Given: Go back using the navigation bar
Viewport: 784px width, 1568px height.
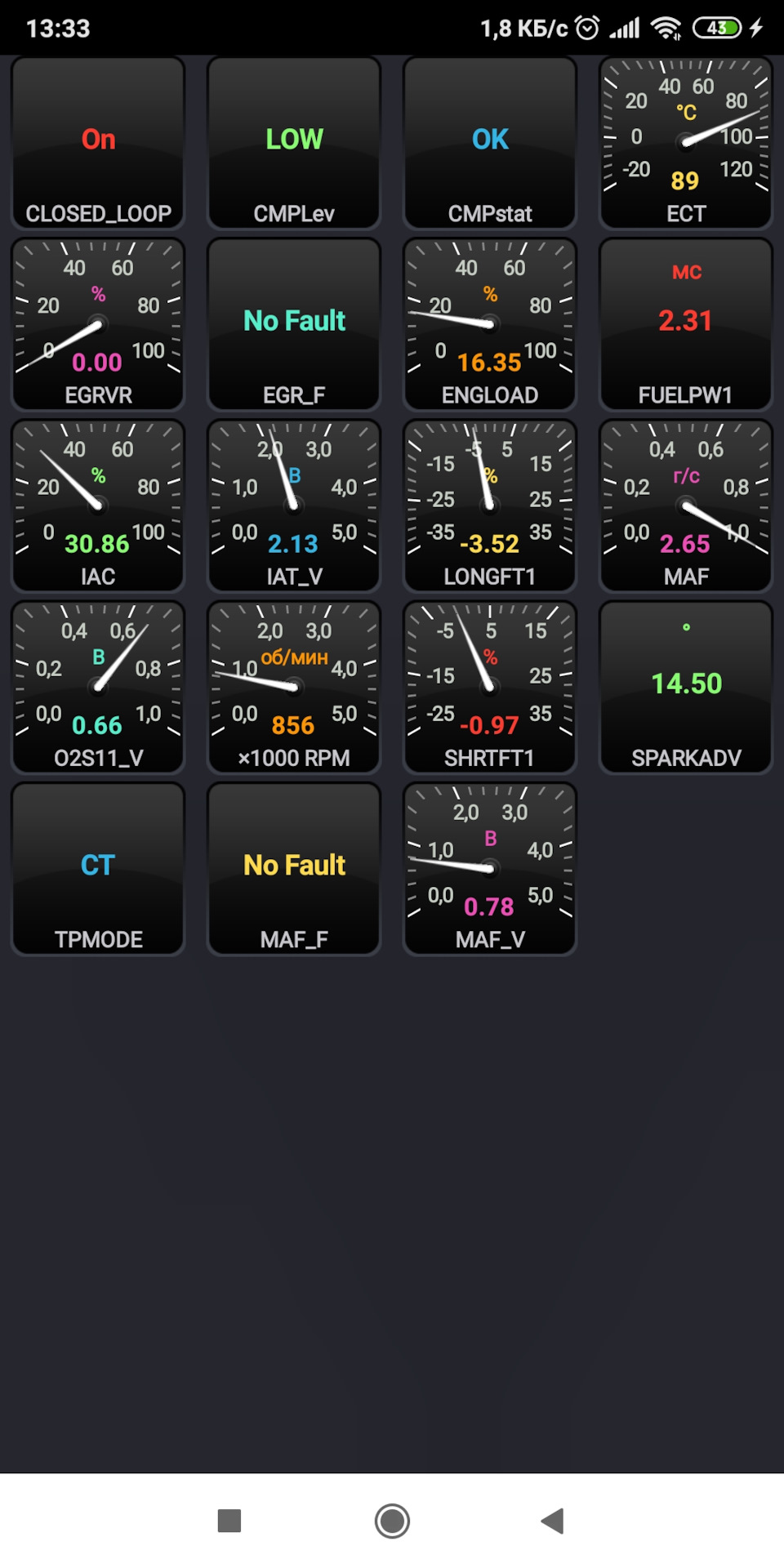Looking at the screenshot, I should (x=553, y=1521).
